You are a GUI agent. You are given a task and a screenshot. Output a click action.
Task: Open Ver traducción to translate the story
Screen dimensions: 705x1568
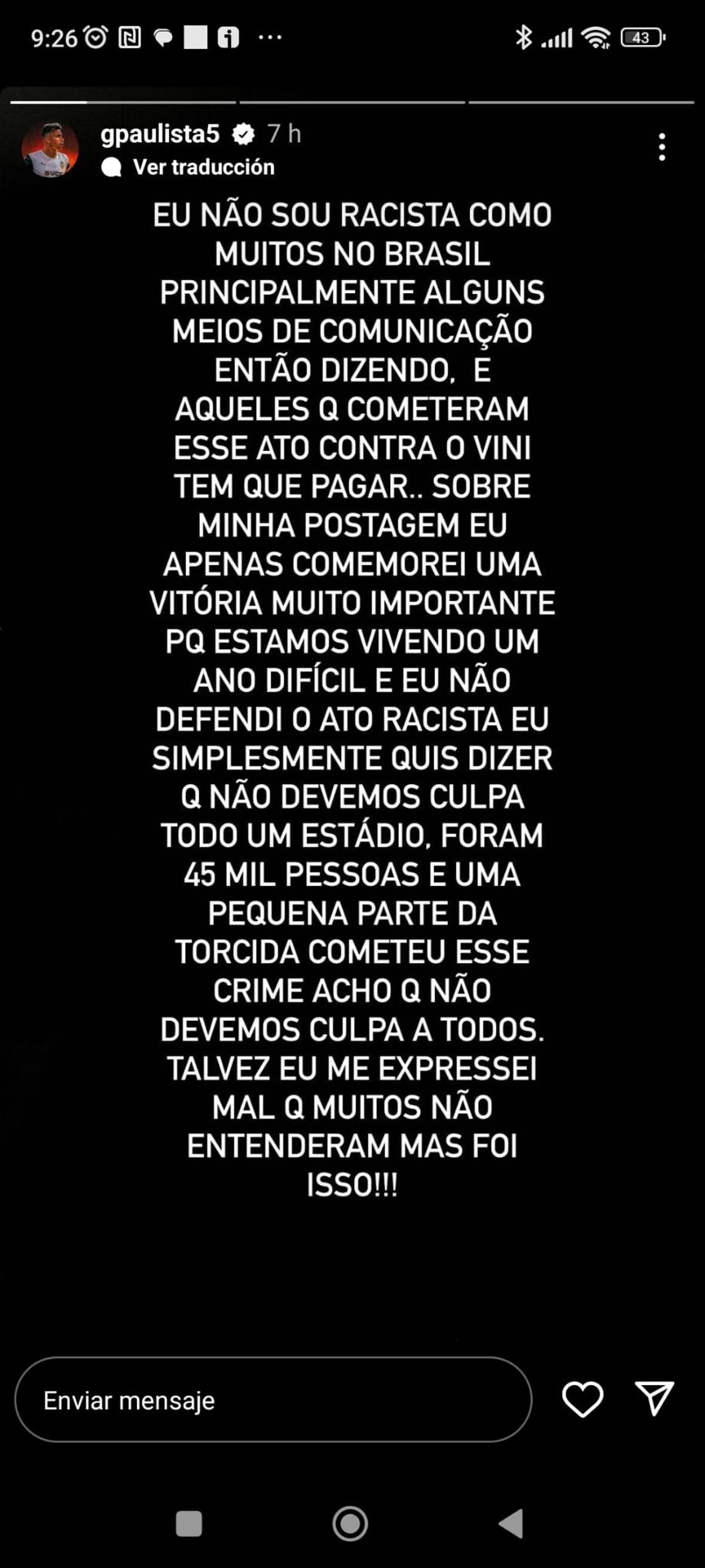pyautogui.click(x=203, y=166)
